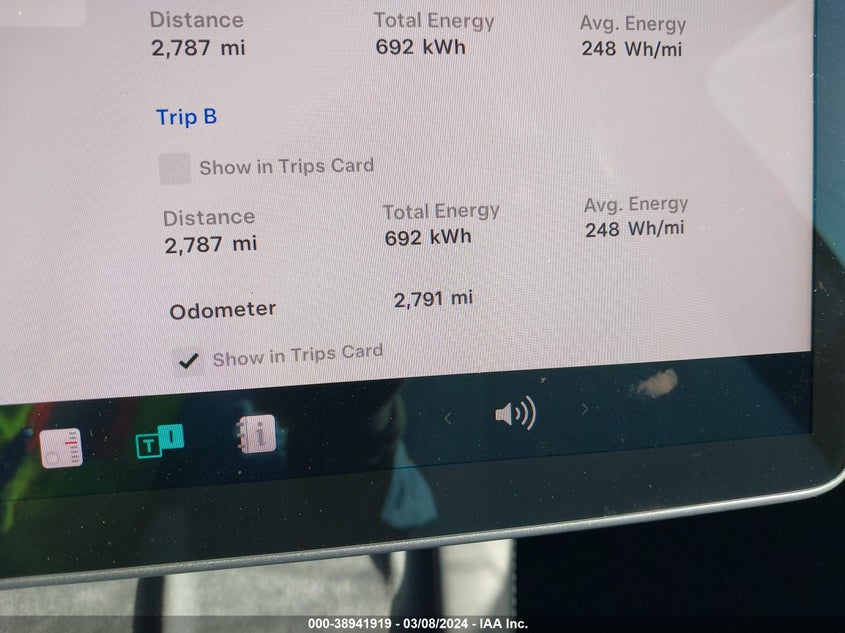Open the radio app in the dock
The height and width of the screenshot is (633, 845).
pos(61,448)
